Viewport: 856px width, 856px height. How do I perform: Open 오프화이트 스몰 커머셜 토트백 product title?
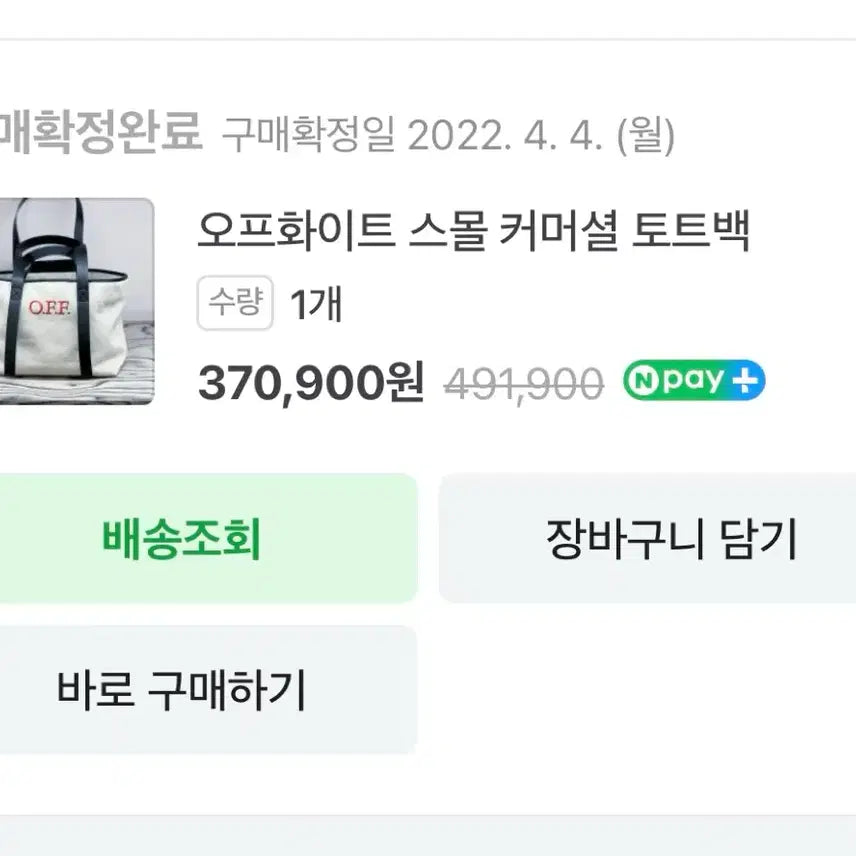(473, 232)
